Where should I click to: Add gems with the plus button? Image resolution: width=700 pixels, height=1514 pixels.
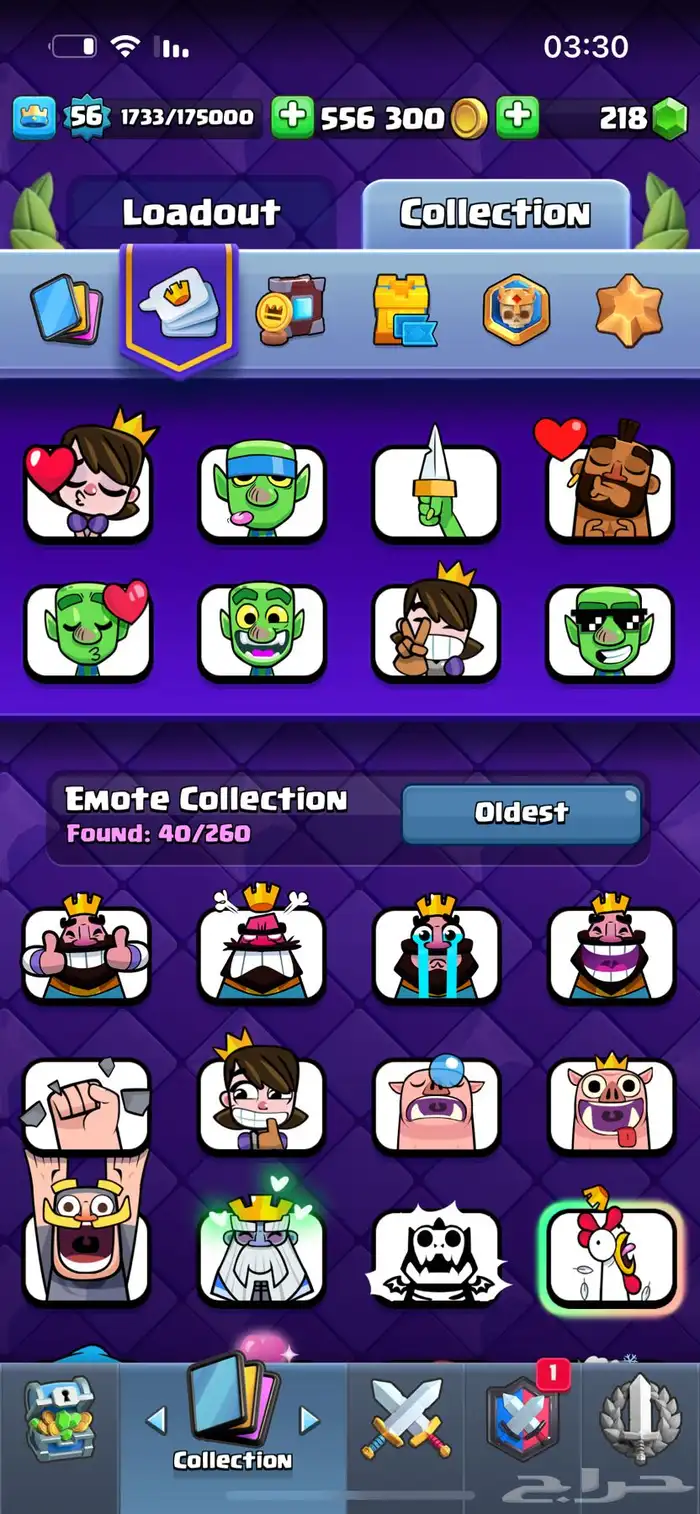517,118
